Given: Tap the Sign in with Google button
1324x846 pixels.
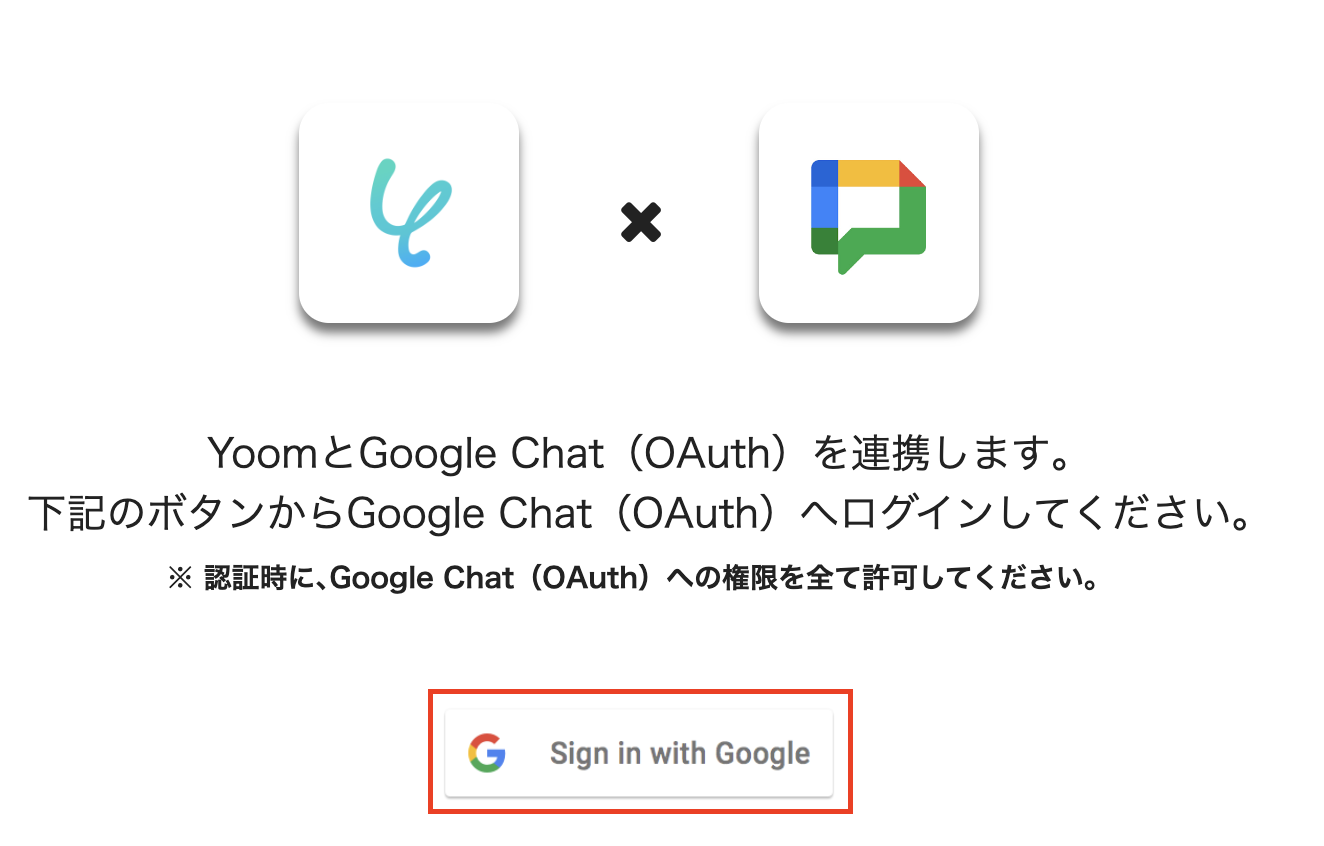Looking at the screenshot, I should pyautogui.click(x=639, y=753).
